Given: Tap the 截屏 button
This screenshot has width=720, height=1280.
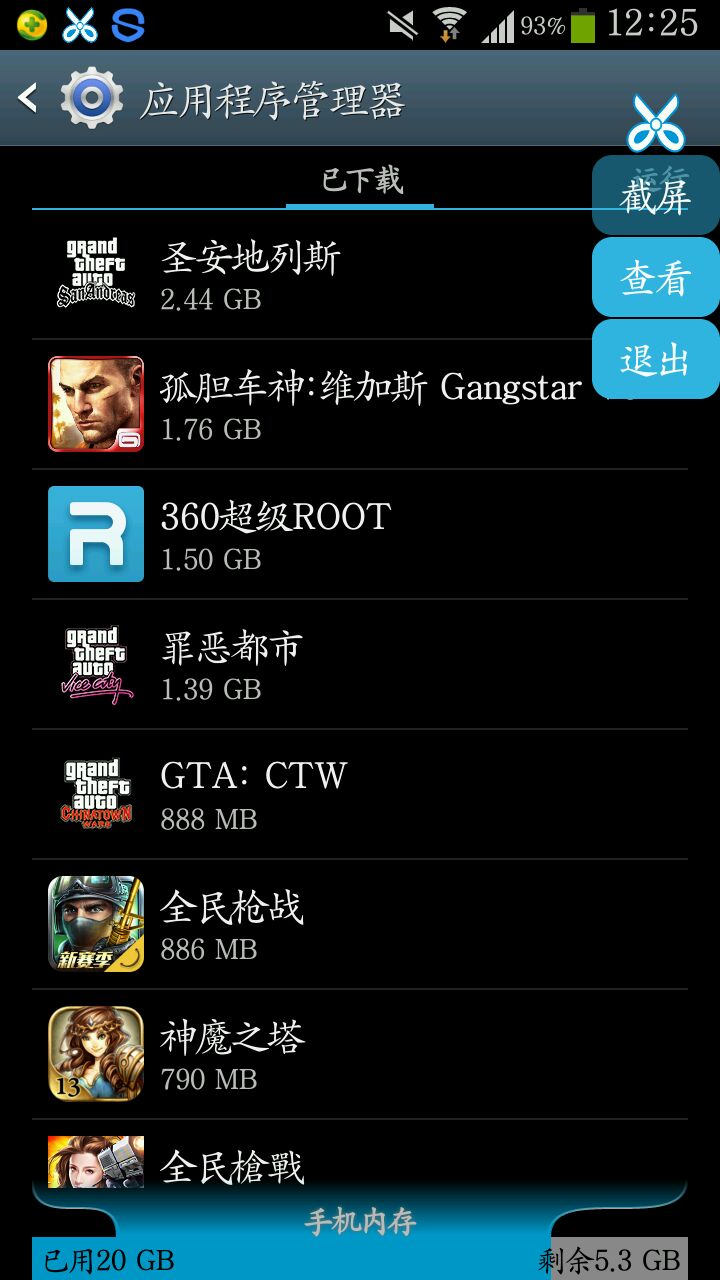Looking at the screenshot, I should 655,196.
